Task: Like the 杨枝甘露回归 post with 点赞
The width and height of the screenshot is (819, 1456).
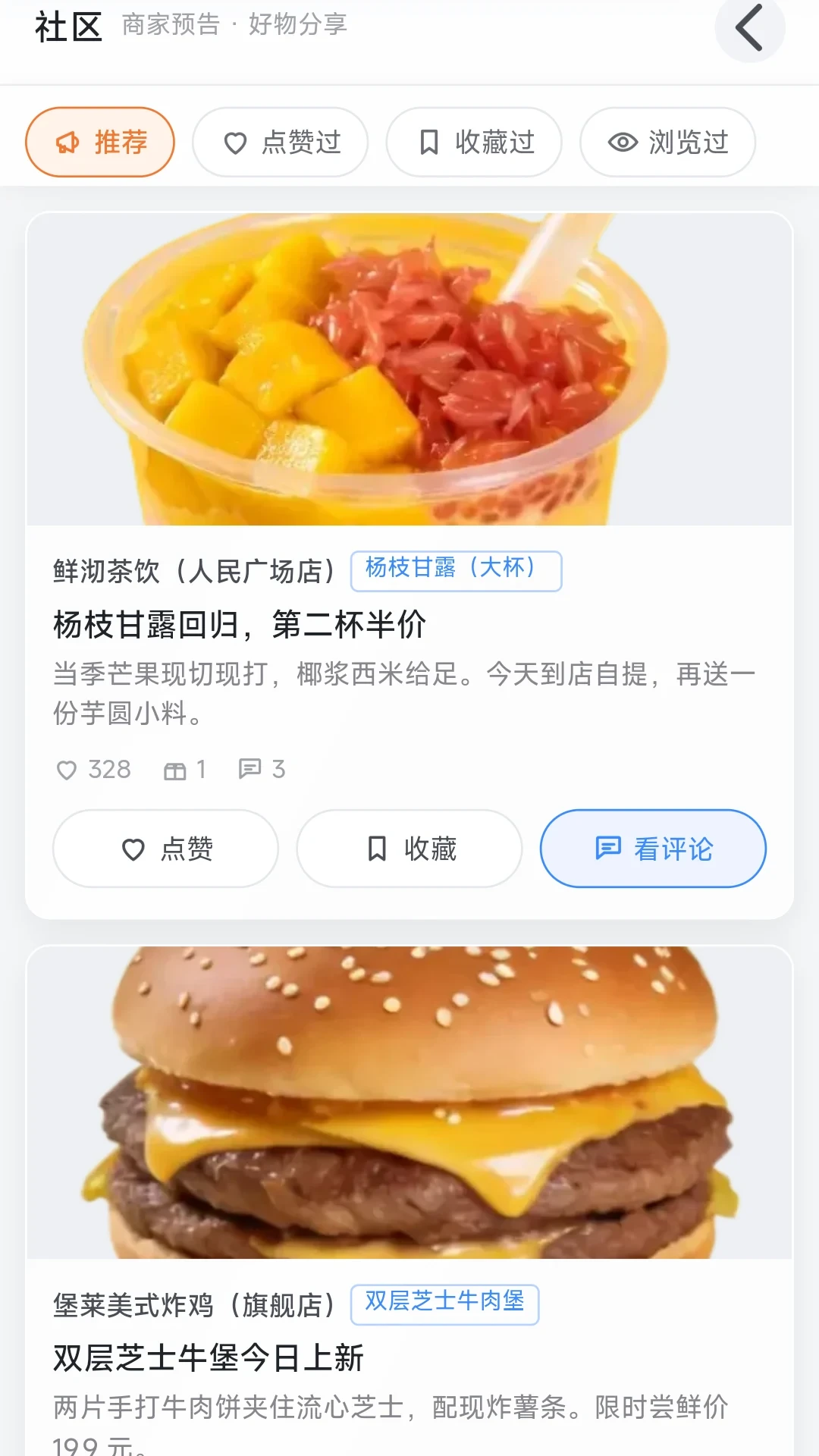Action: (165, 849)
